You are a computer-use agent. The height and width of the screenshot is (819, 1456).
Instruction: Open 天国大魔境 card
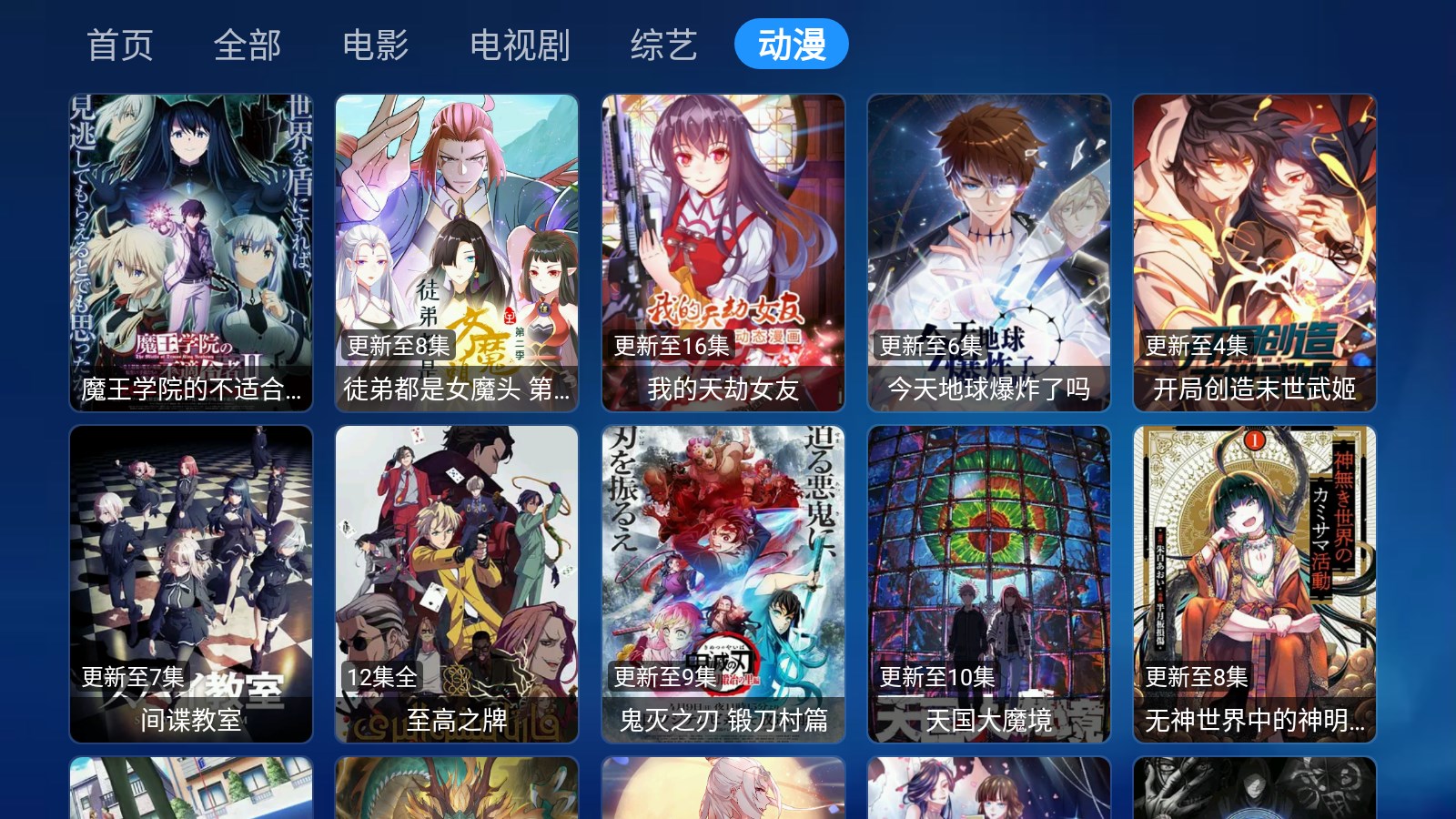pos(988,584)
